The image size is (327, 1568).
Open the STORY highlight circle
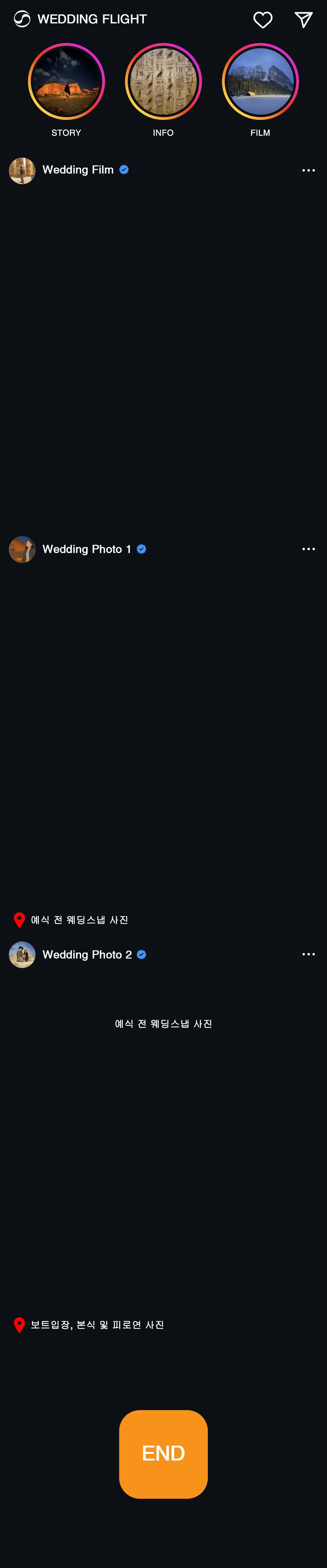[x=67, y=81]
